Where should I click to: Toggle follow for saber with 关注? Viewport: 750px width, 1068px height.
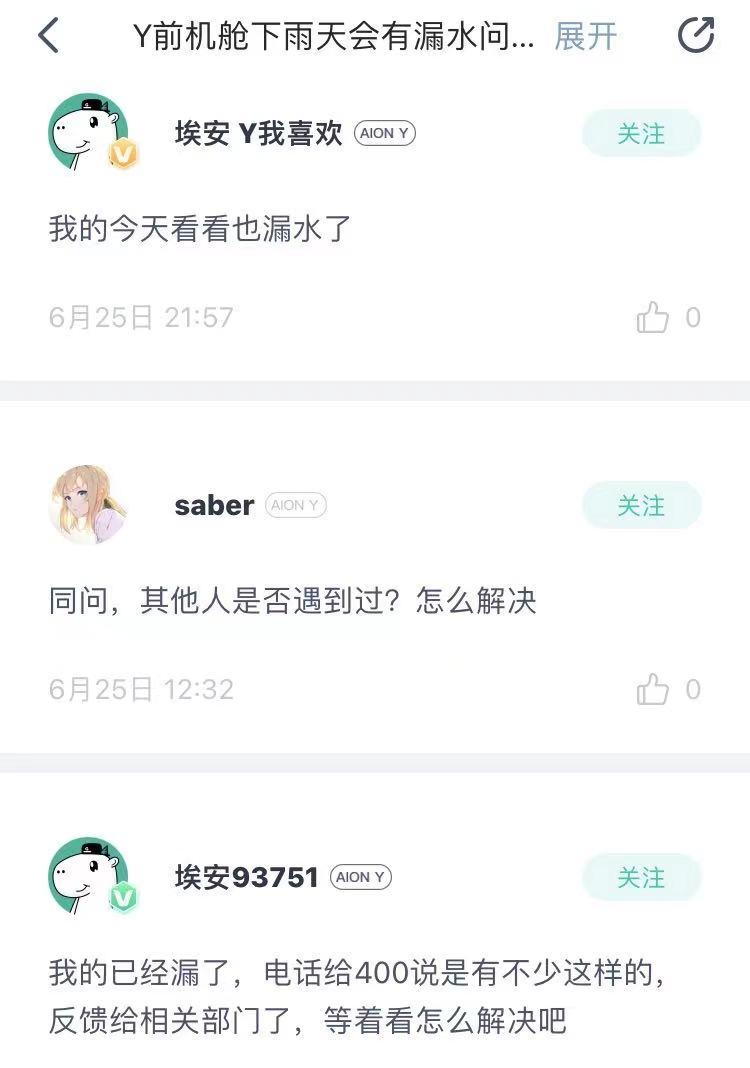tap(641, 506)
